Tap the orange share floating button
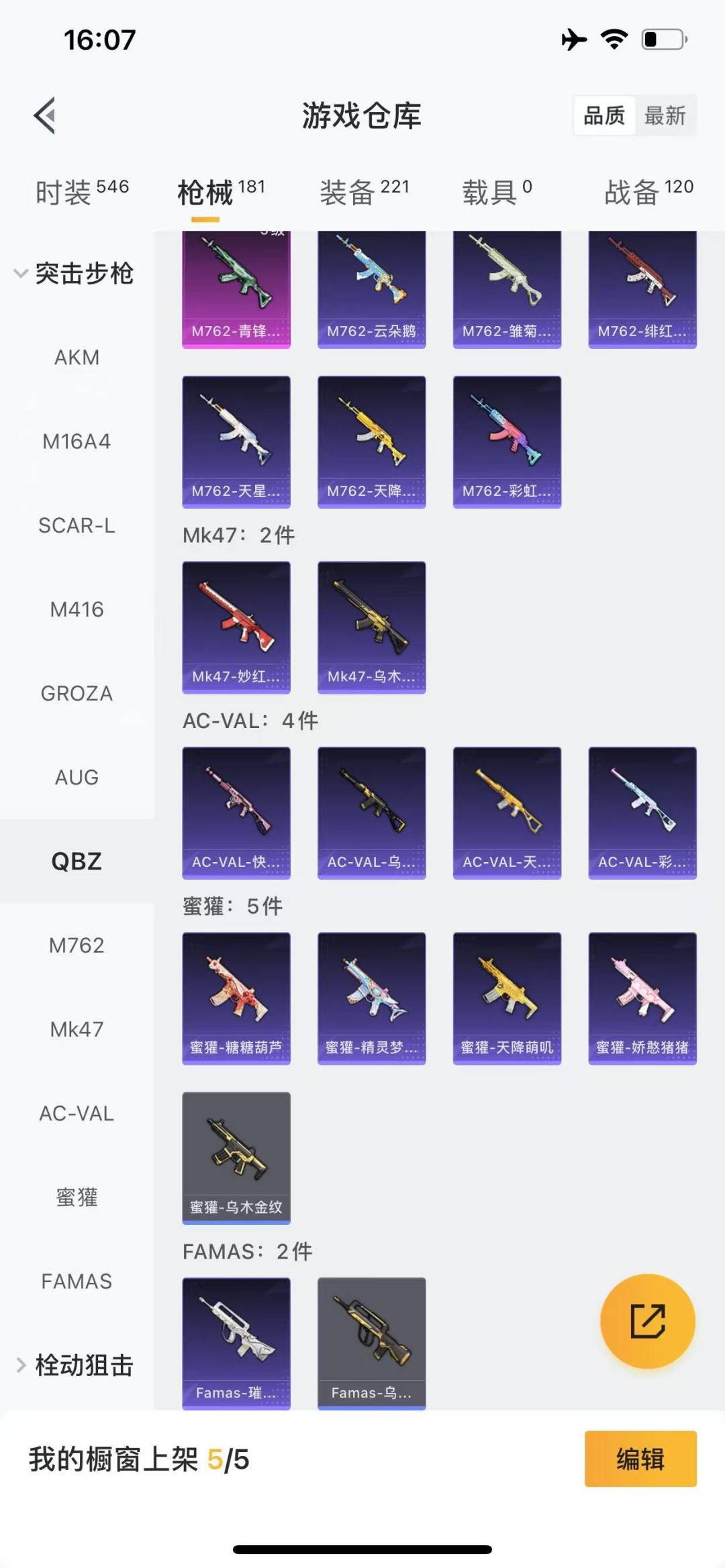Image resolution: width=725 pixels, height=1568 pixels. pyautogui.click(x=647, y=1321)
